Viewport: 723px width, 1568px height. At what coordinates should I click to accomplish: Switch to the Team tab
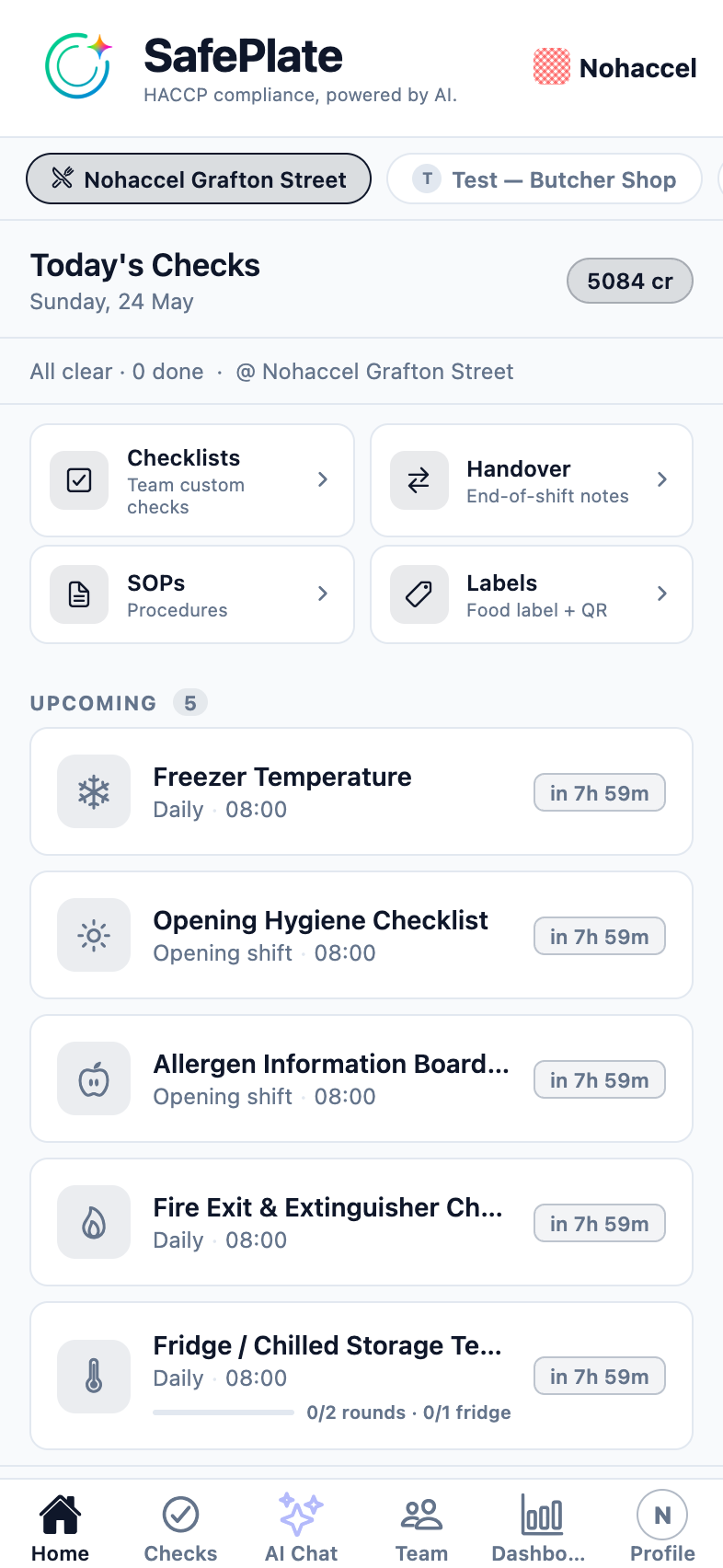point(421,1528)
